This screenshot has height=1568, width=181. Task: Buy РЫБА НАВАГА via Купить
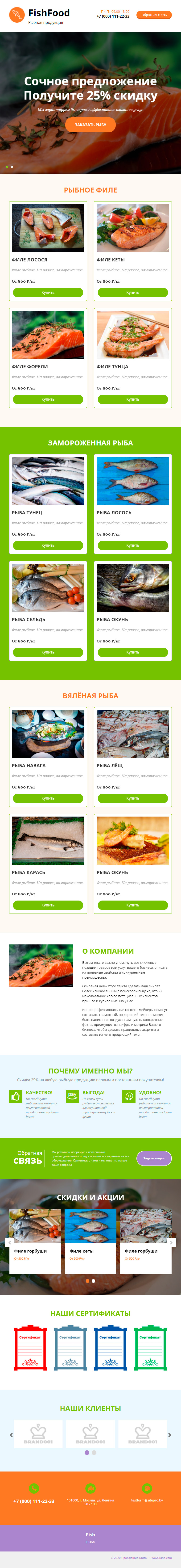coord(48,798)
